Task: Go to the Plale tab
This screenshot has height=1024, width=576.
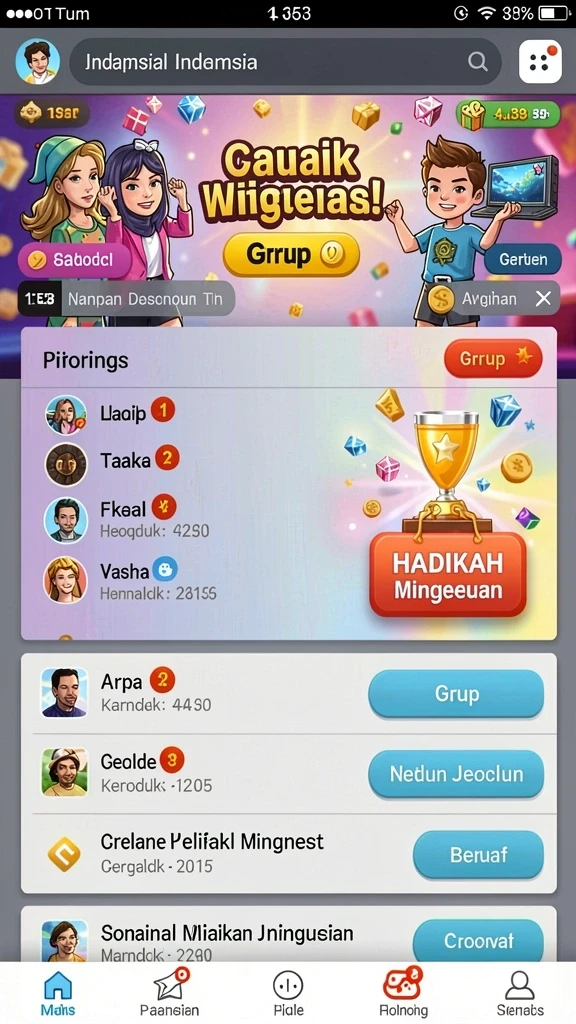Action: [288, 993]
